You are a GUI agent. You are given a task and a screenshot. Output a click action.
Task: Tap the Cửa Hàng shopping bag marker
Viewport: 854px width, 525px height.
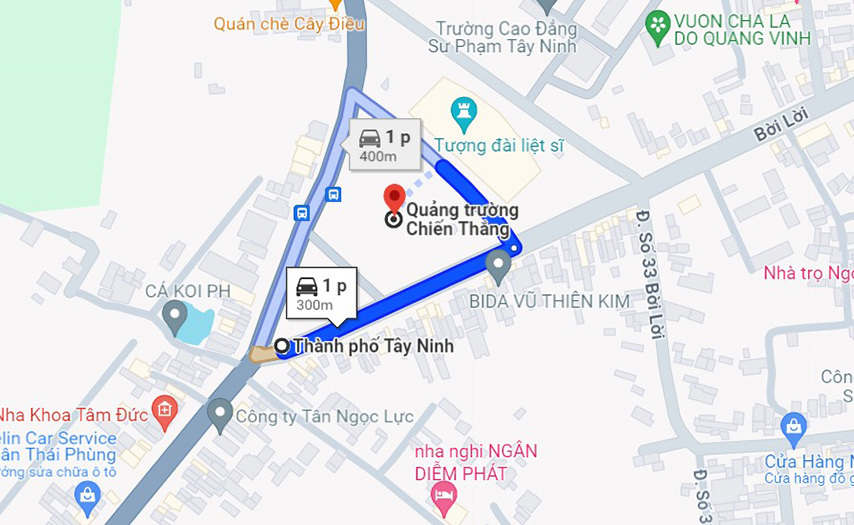793,427
